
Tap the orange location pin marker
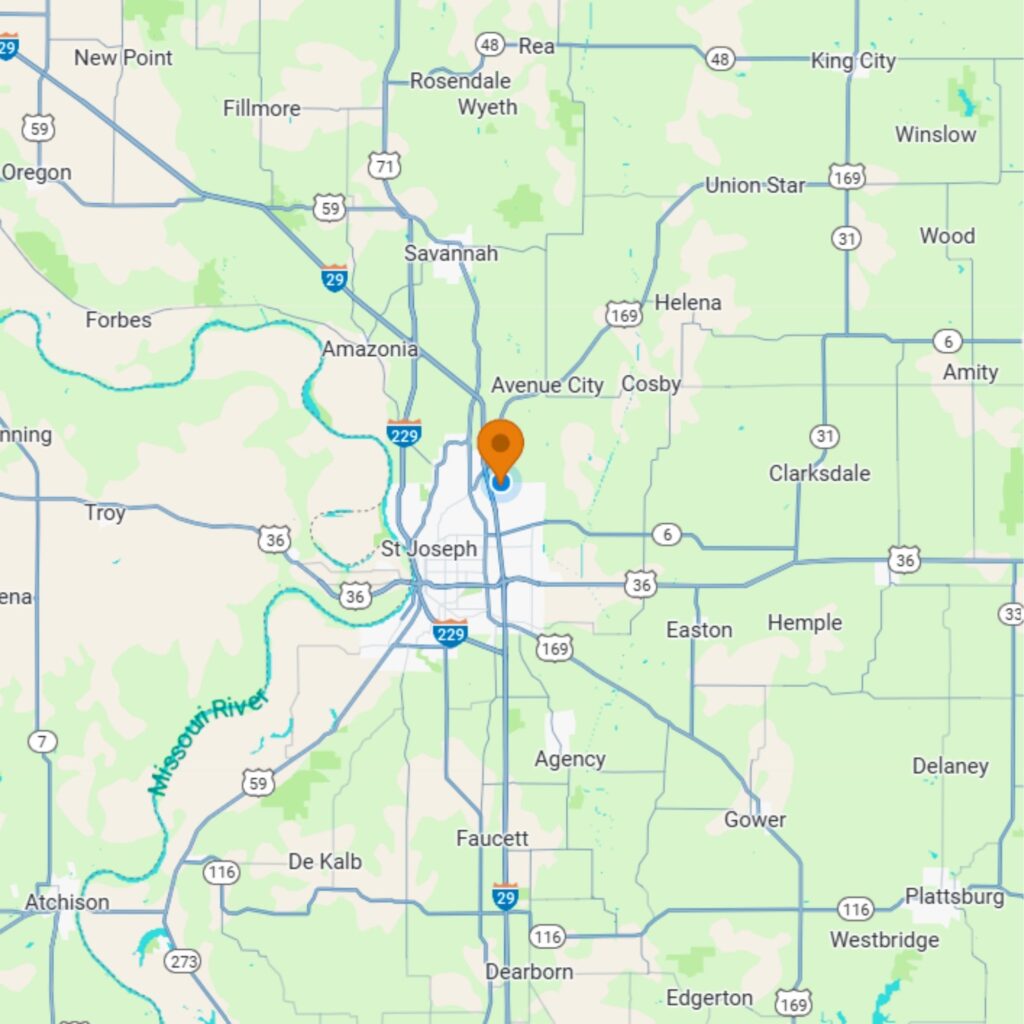501,447
